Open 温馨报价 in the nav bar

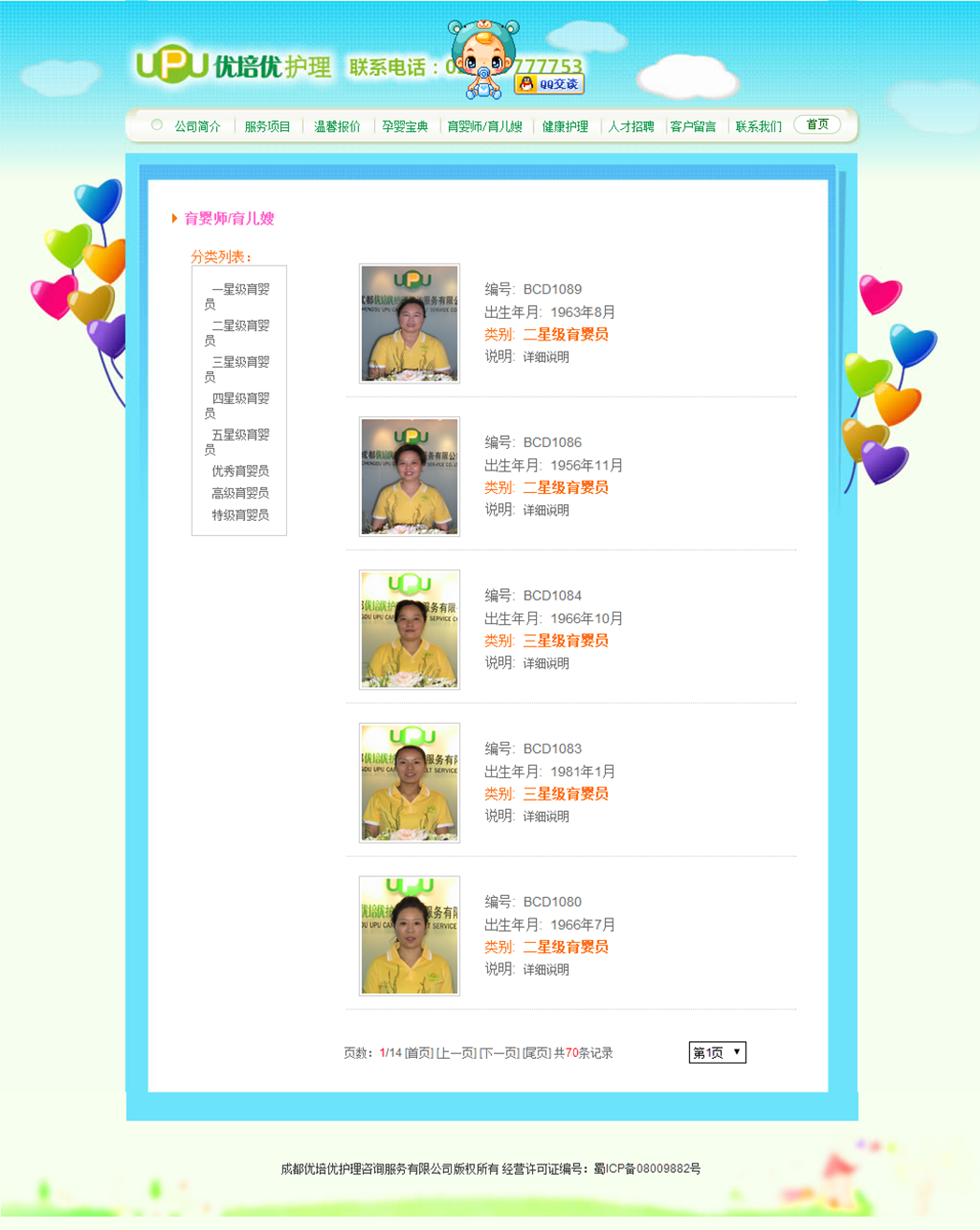(x=337, y=126)
